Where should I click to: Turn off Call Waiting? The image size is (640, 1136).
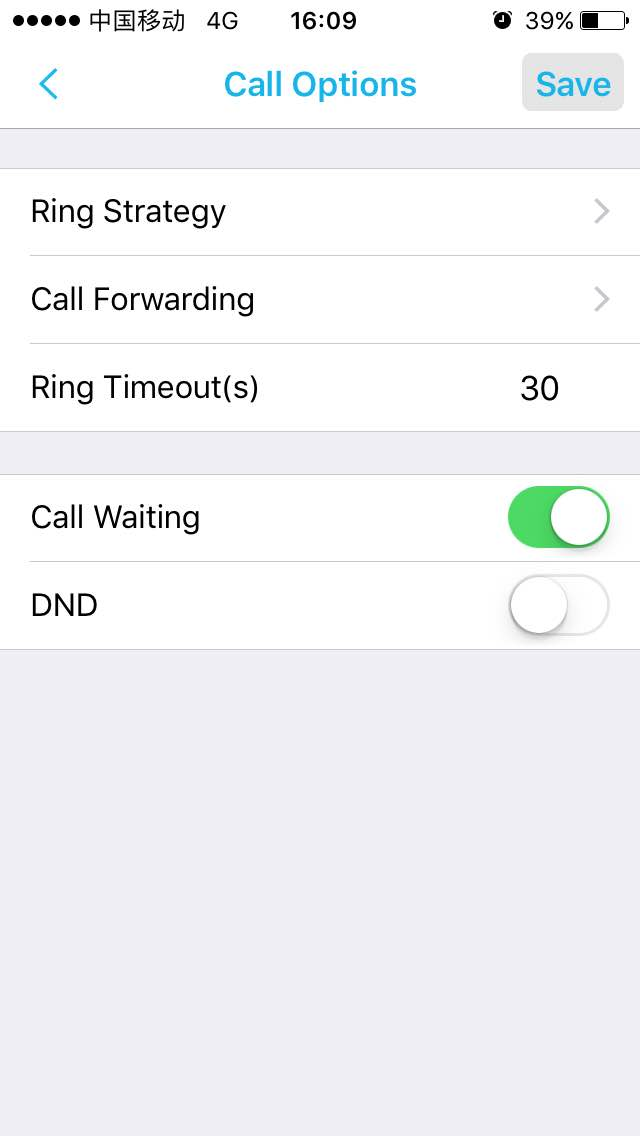(558, 517)
